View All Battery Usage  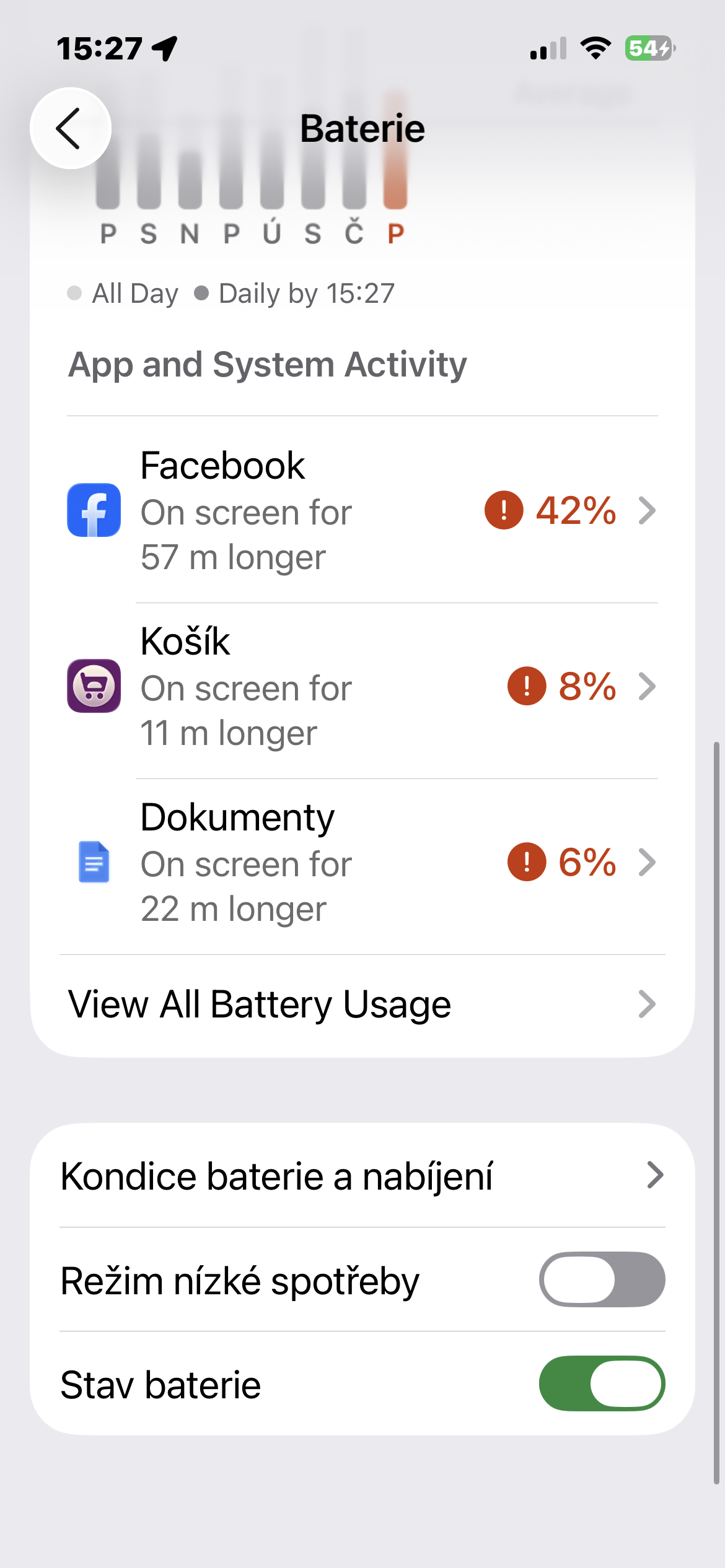[x=362, y=1004]
